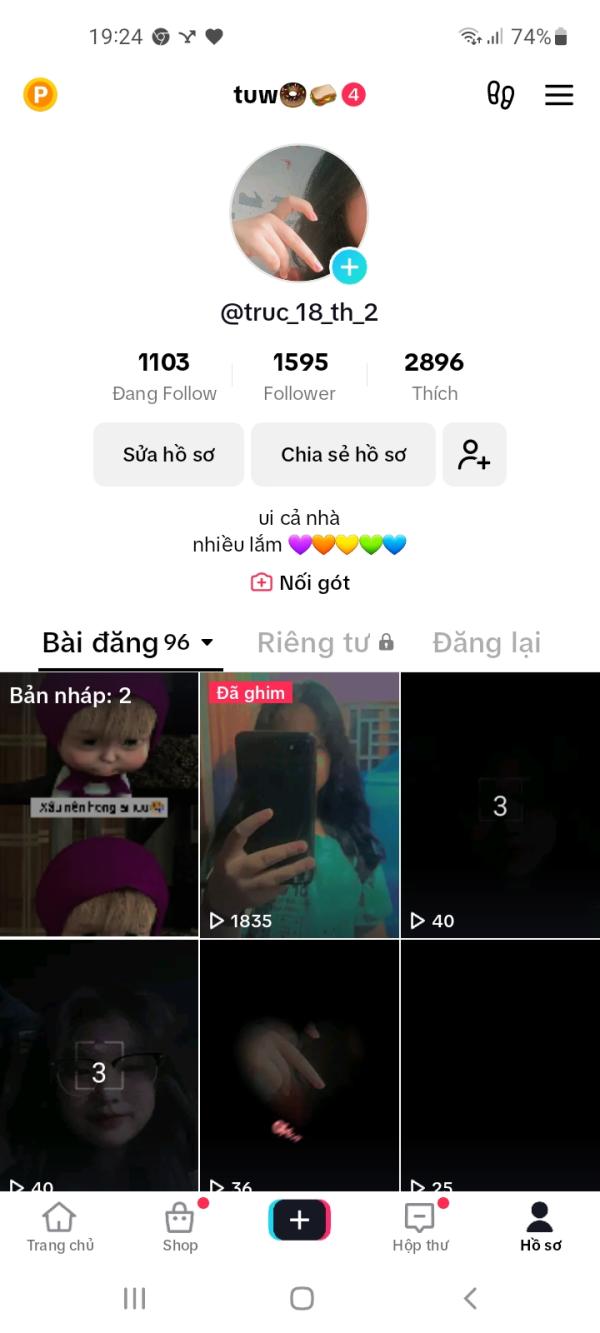Create a new post with plus button
This screenshot has height=1333, width=600.
[300, 1220]
